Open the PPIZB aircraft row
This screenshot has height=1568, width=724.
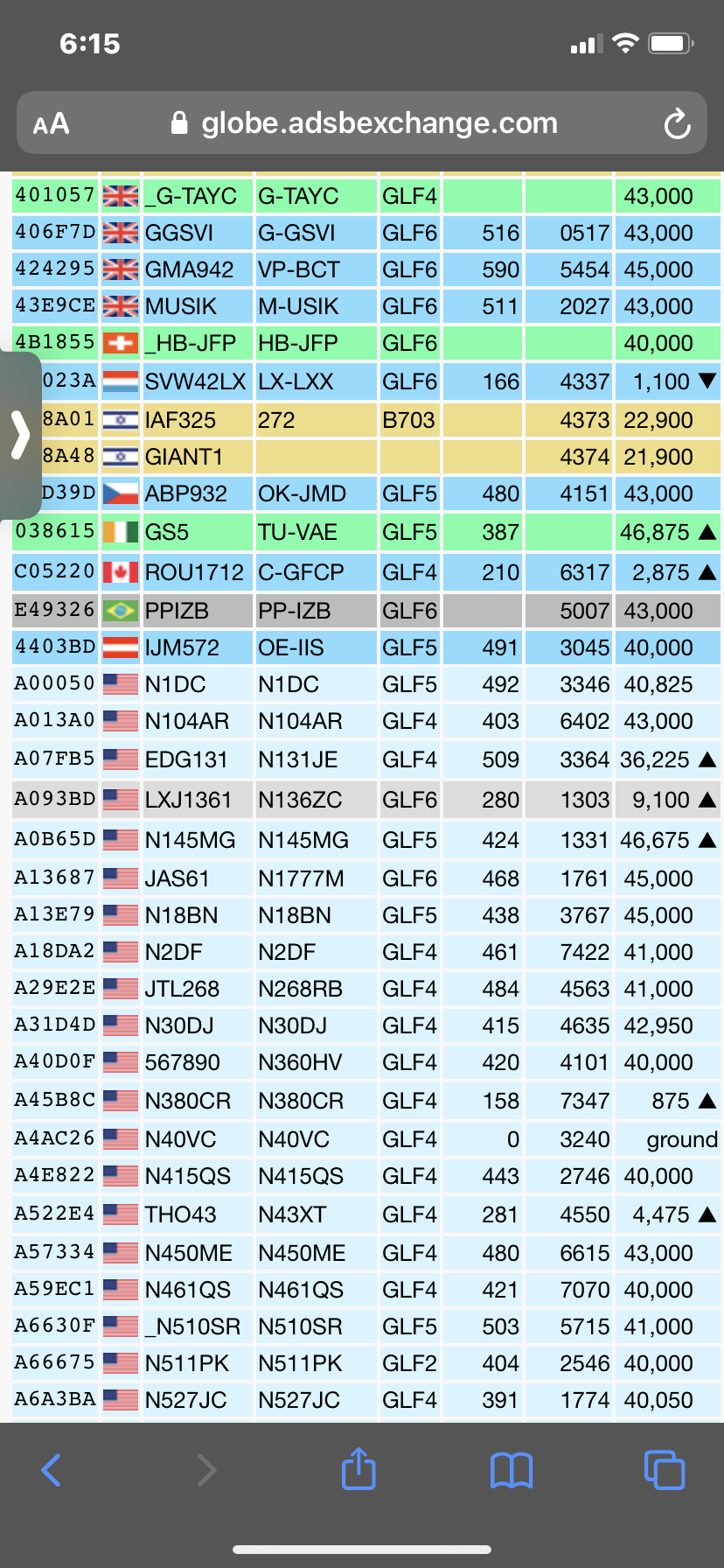click(x=366, y=610)
